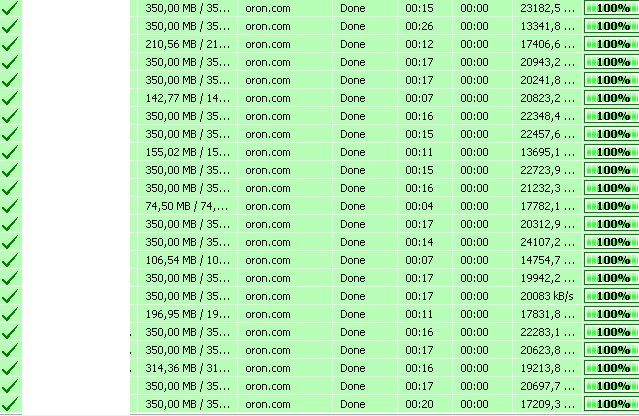Select the 74,50 MB download row

[187, 206]
